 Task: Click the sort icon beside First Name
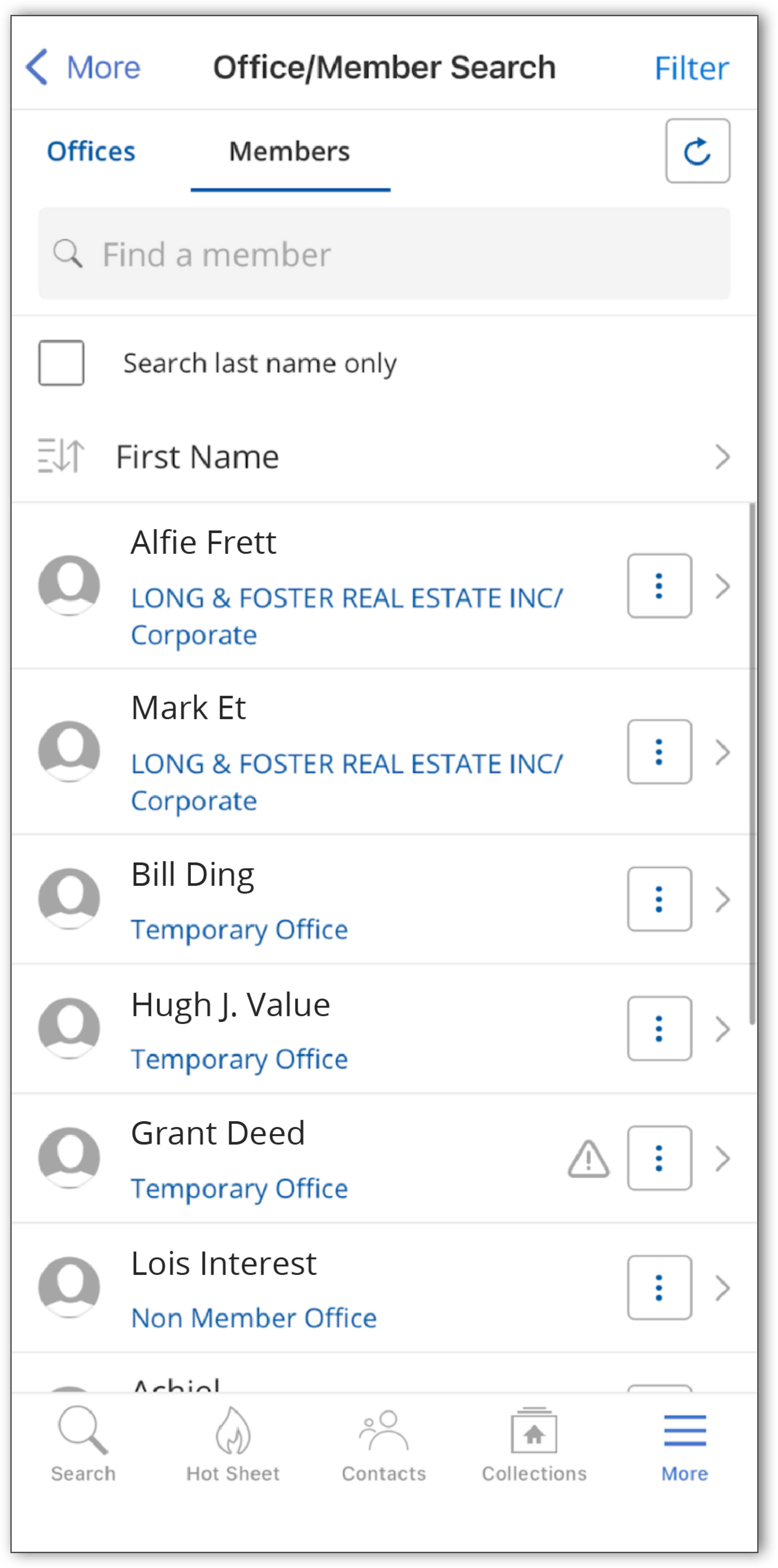(x=58, y=457)
